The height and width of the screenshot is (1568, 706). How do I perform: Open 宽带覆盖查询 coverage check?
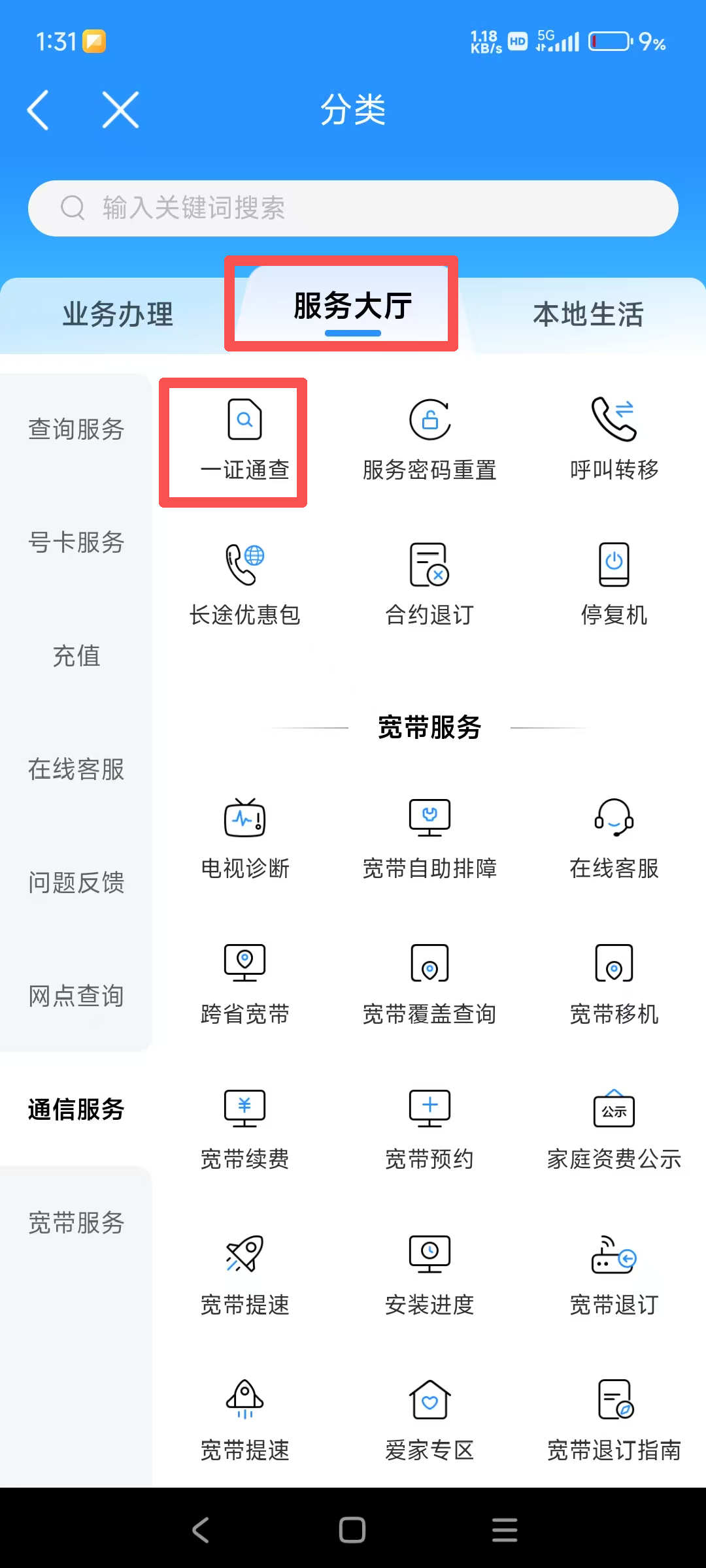point(429,983)
